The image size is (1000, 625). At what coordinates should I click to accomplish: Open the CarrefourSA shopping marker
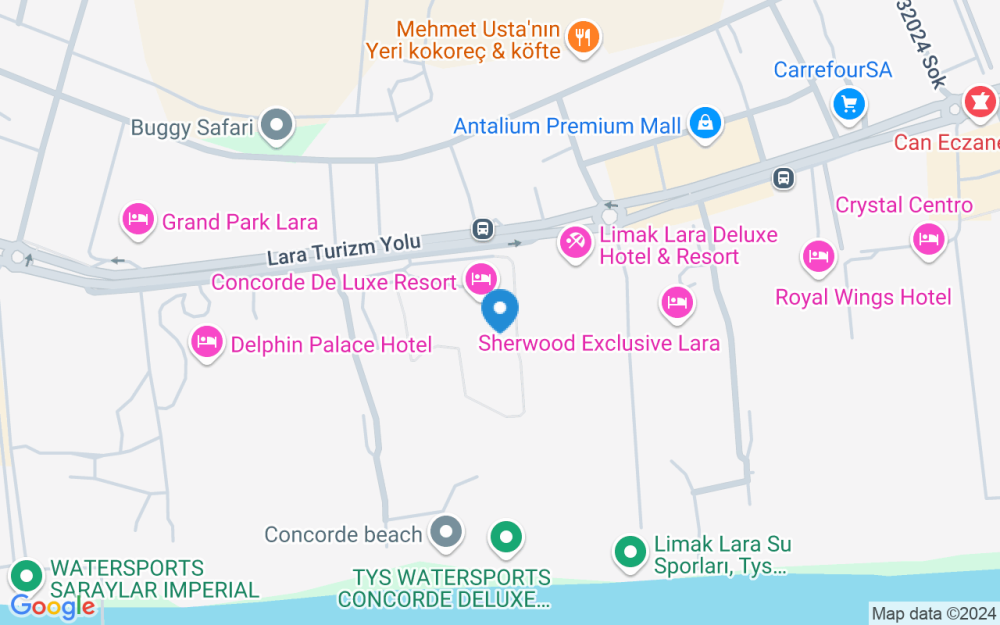pos(849,103)
